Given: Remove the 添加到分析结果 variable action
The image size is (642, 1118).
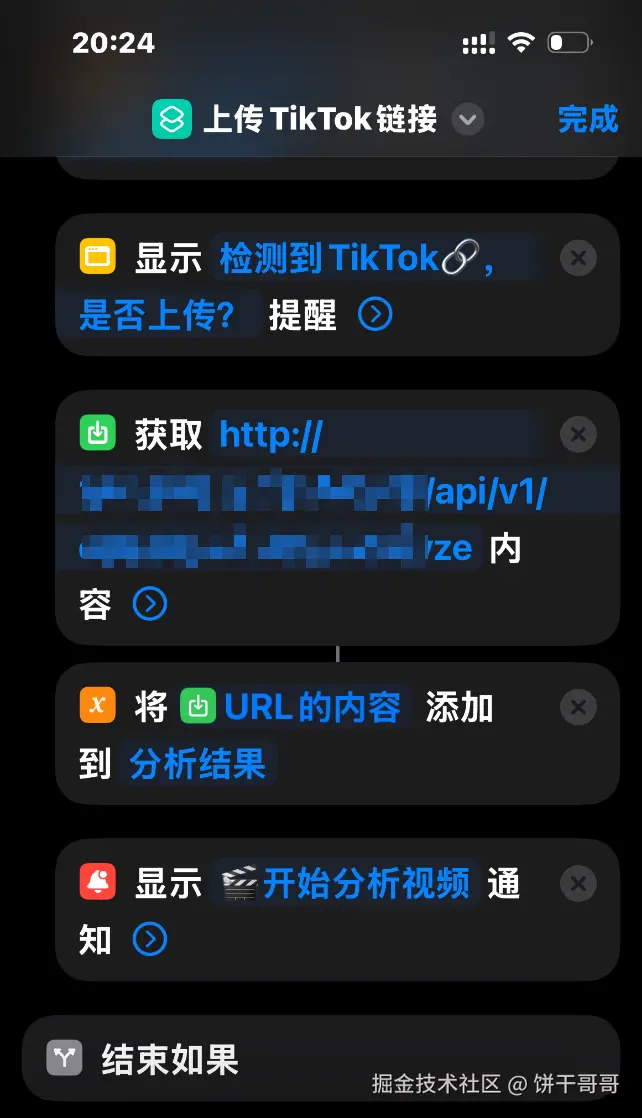Looking at the screenshot, I should pos(577,708).
